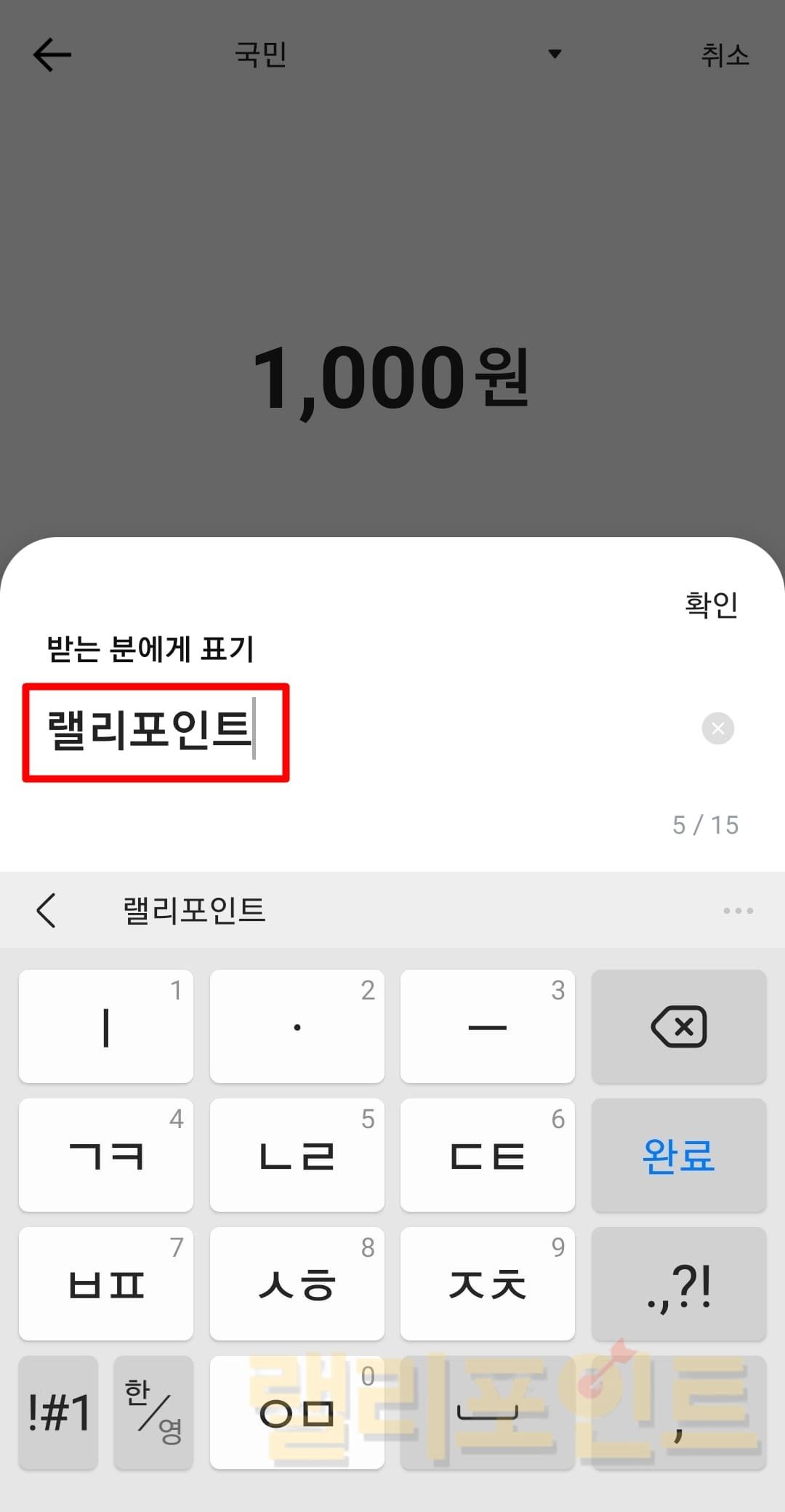The image size is (785, 1512).
Task: Switch keyboard language with 한/영 key
Action: (x=153, y=1412)
